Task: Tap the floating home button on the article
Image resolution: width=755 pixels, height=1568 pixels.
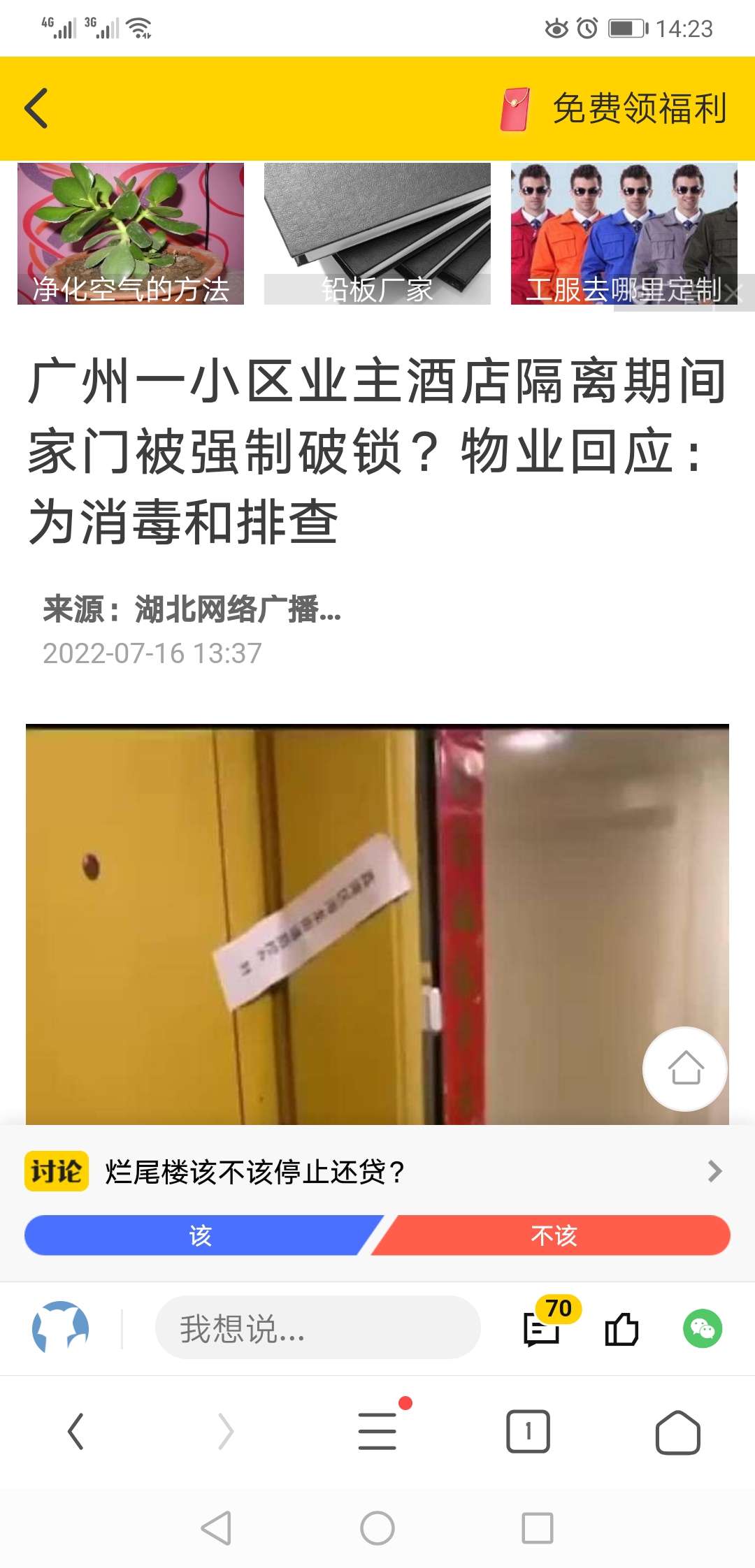Action: (x=685, y=1068)
